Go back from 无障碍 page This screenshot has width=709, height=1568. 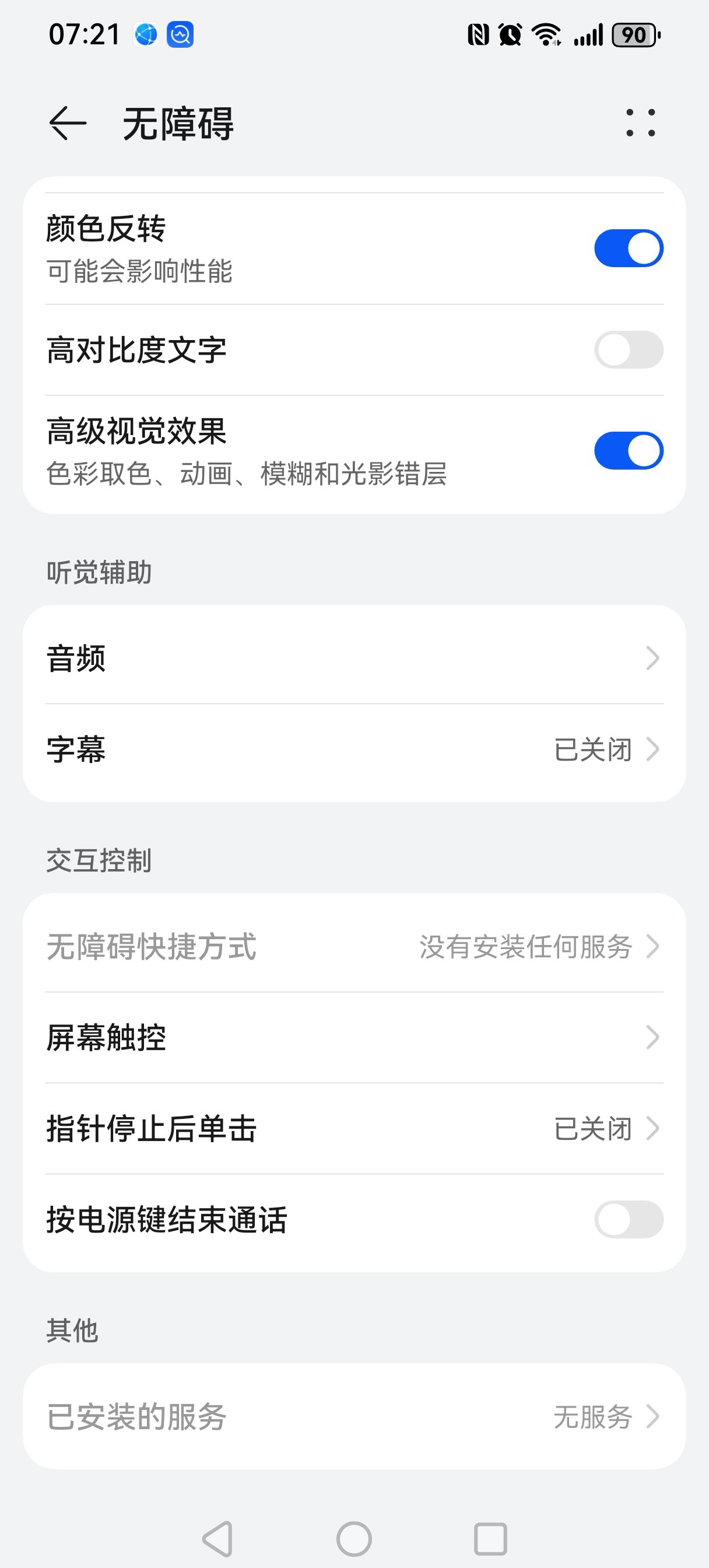pyautogui.click(x=67, y=124)
